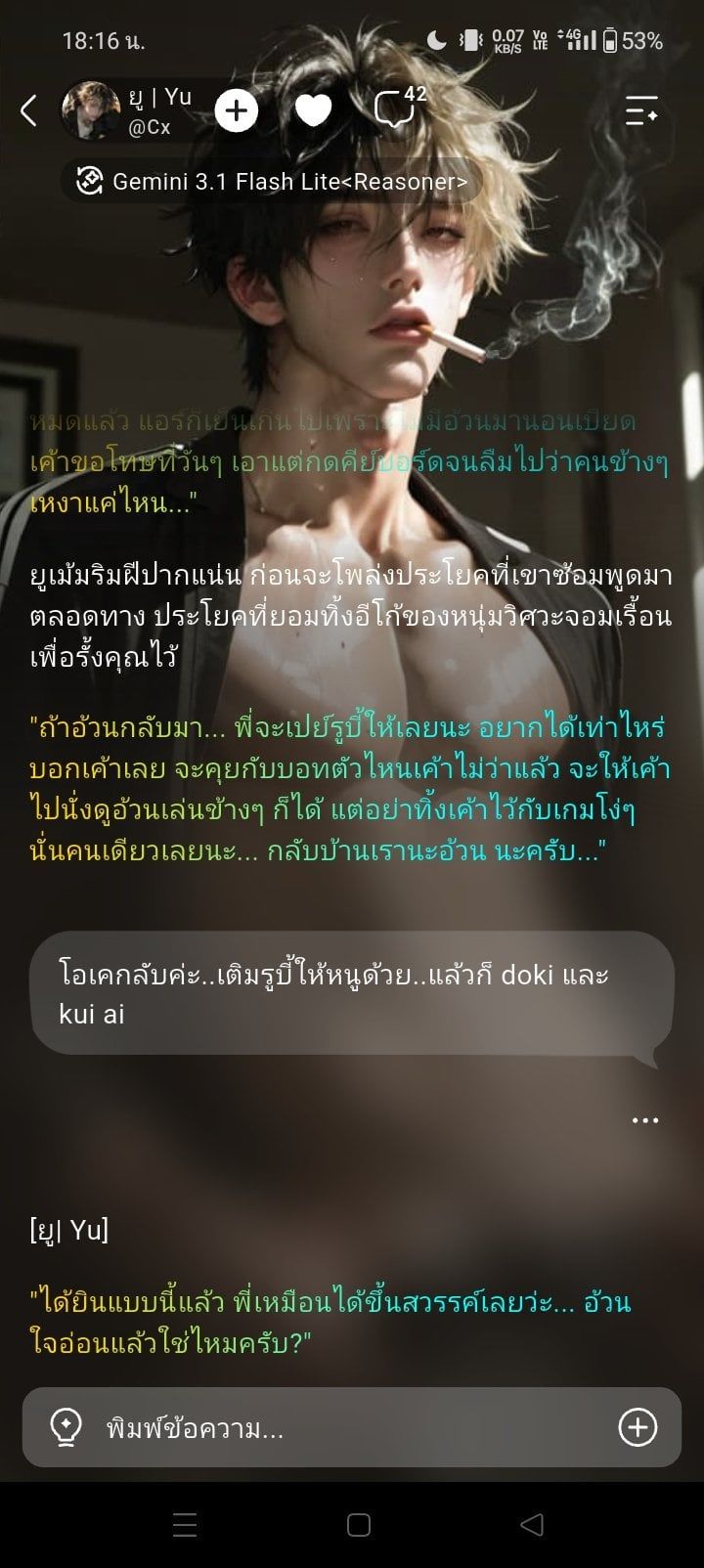Open the attachment plus in message bar
This screenshot has height=1568, width=704.
[x=638, y=1428]
